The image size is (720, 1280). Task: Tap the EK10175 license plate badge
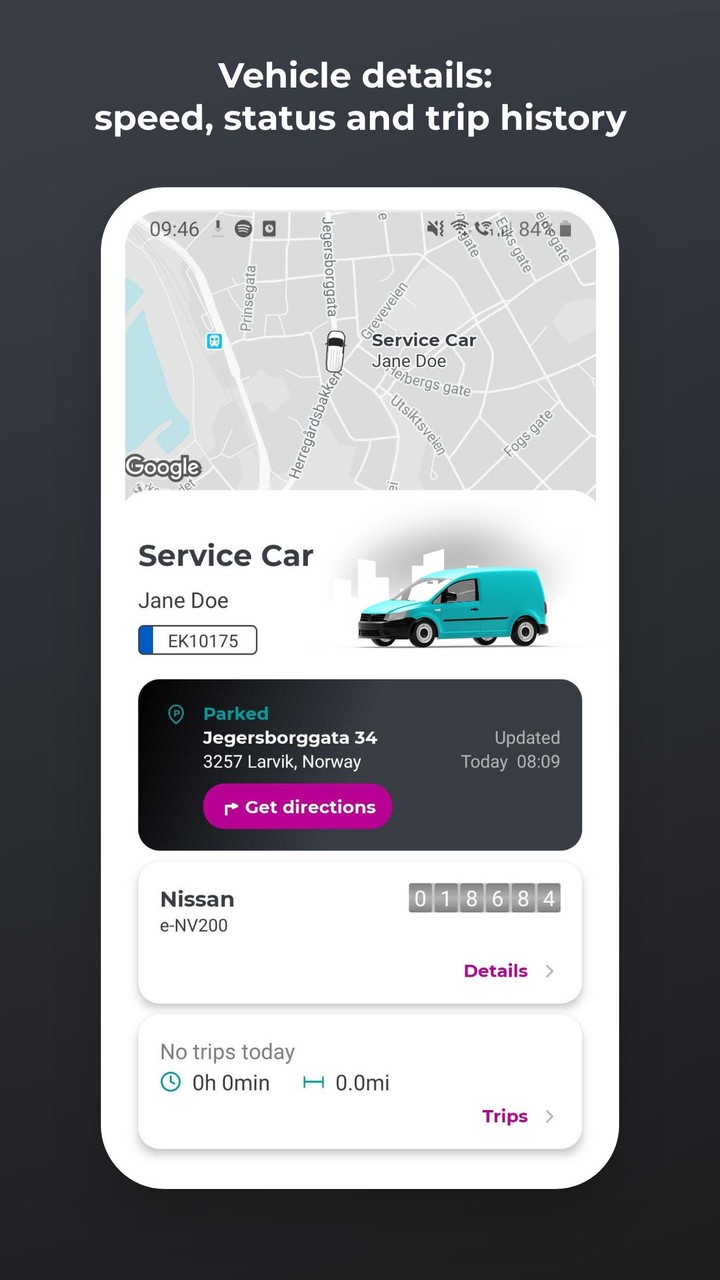tap(197, 640)
